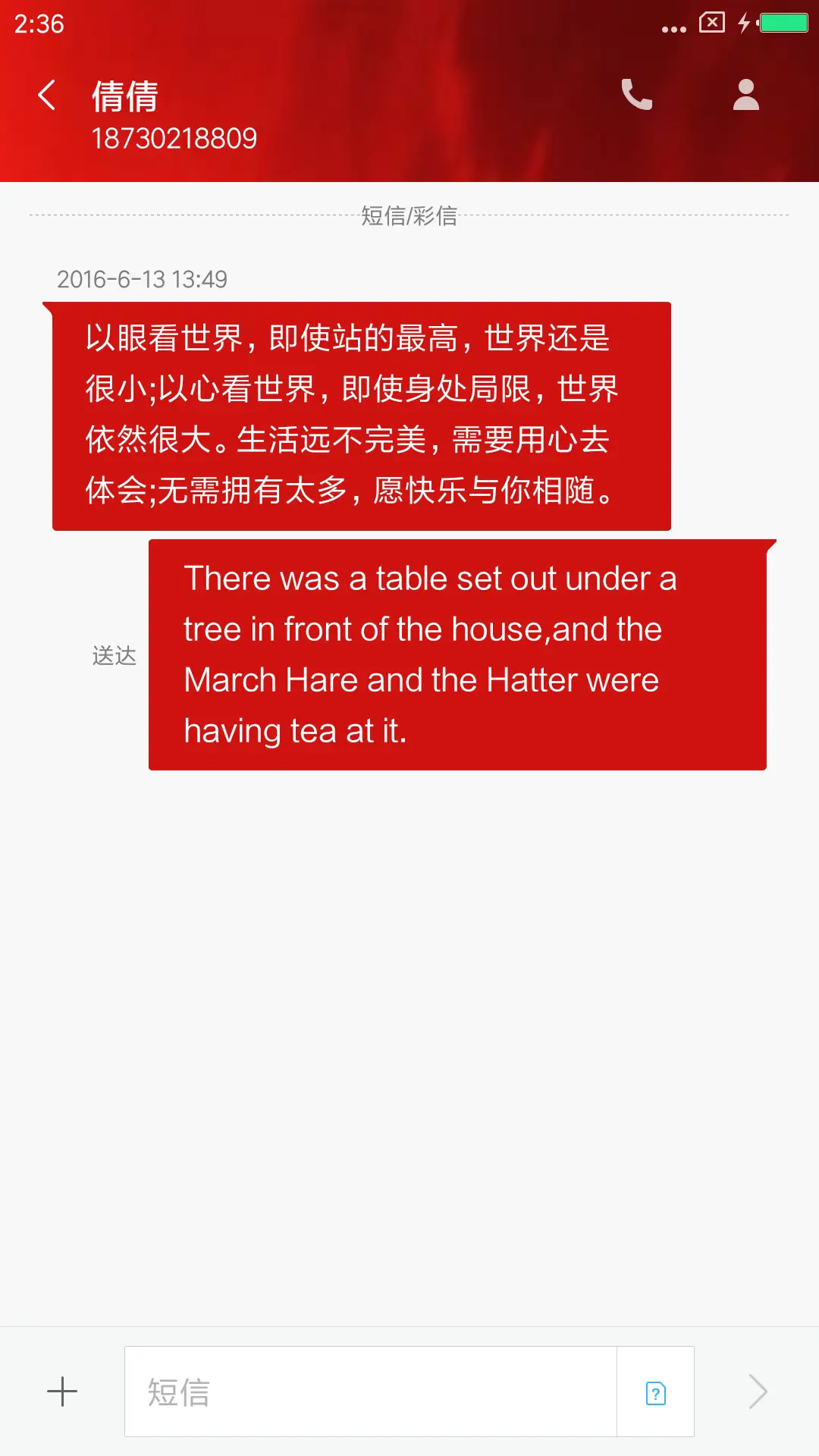Focus the 短信 text input field
Screen dimensions: 819x1456
(x=370, y=1392)
